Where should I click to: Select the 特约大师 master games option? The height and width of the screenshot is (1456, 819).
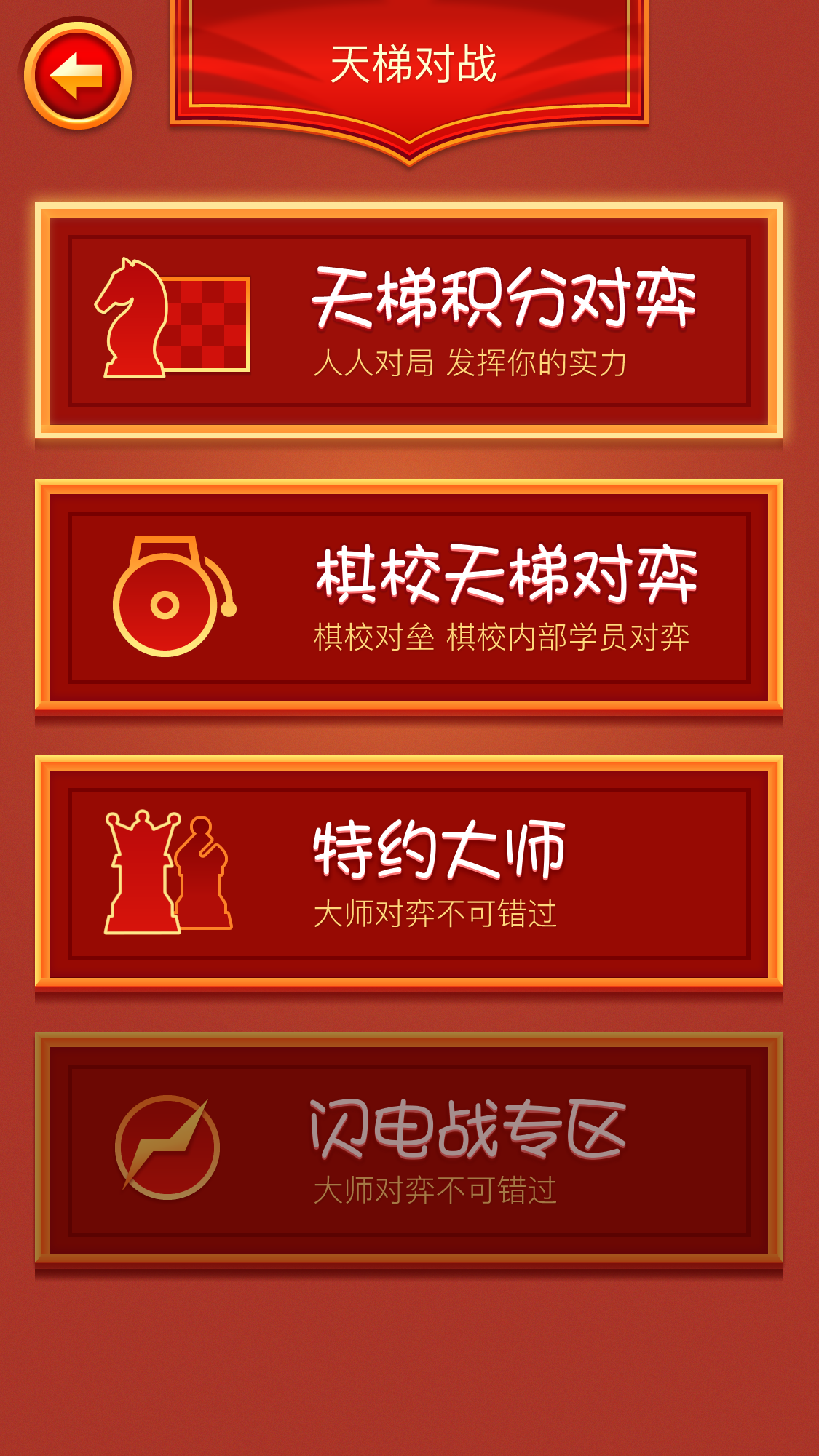pyautogui.click(x=408, y=873)
